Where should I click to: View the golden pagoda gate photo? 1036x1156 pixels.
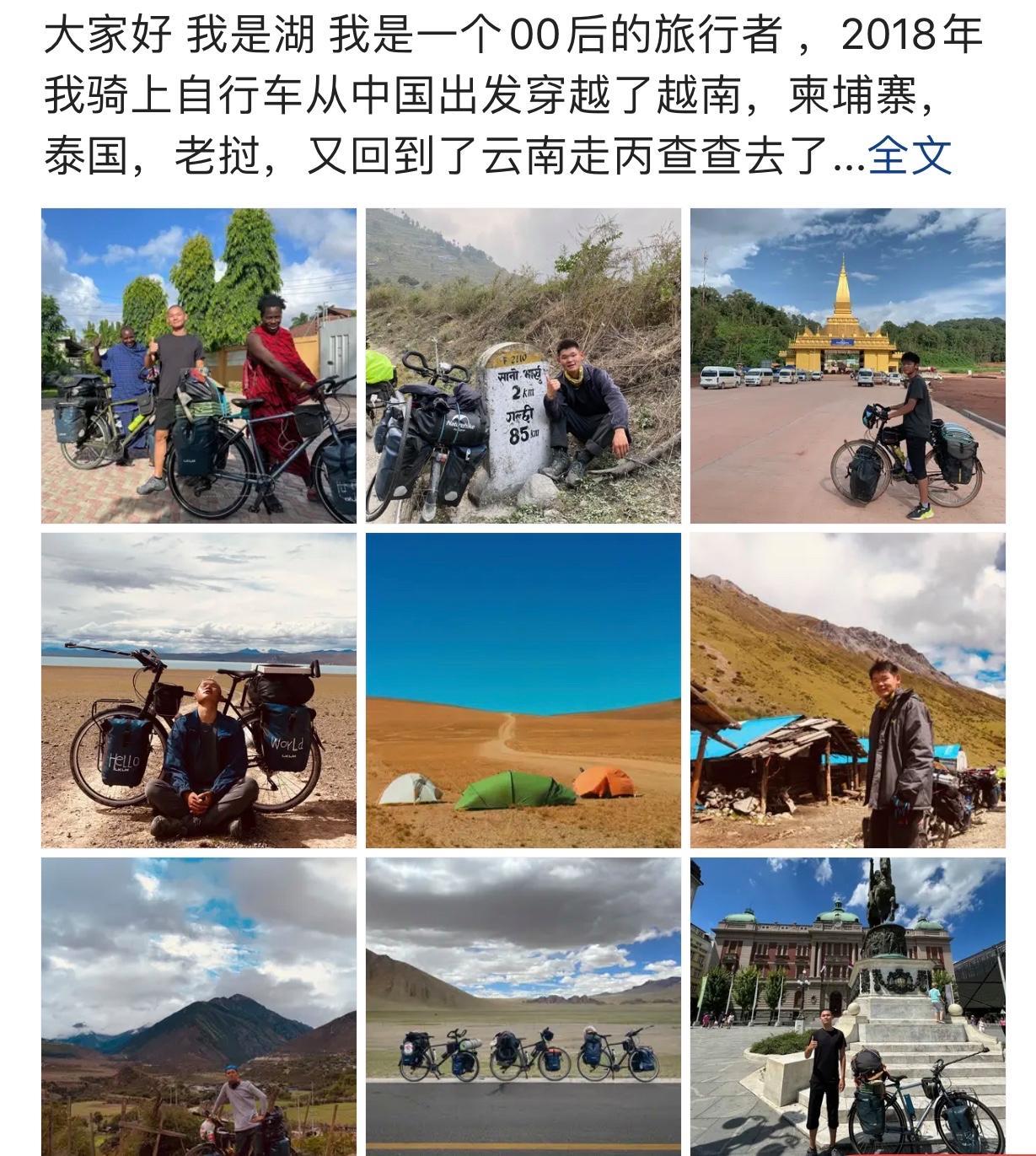[x=847, y=365]
